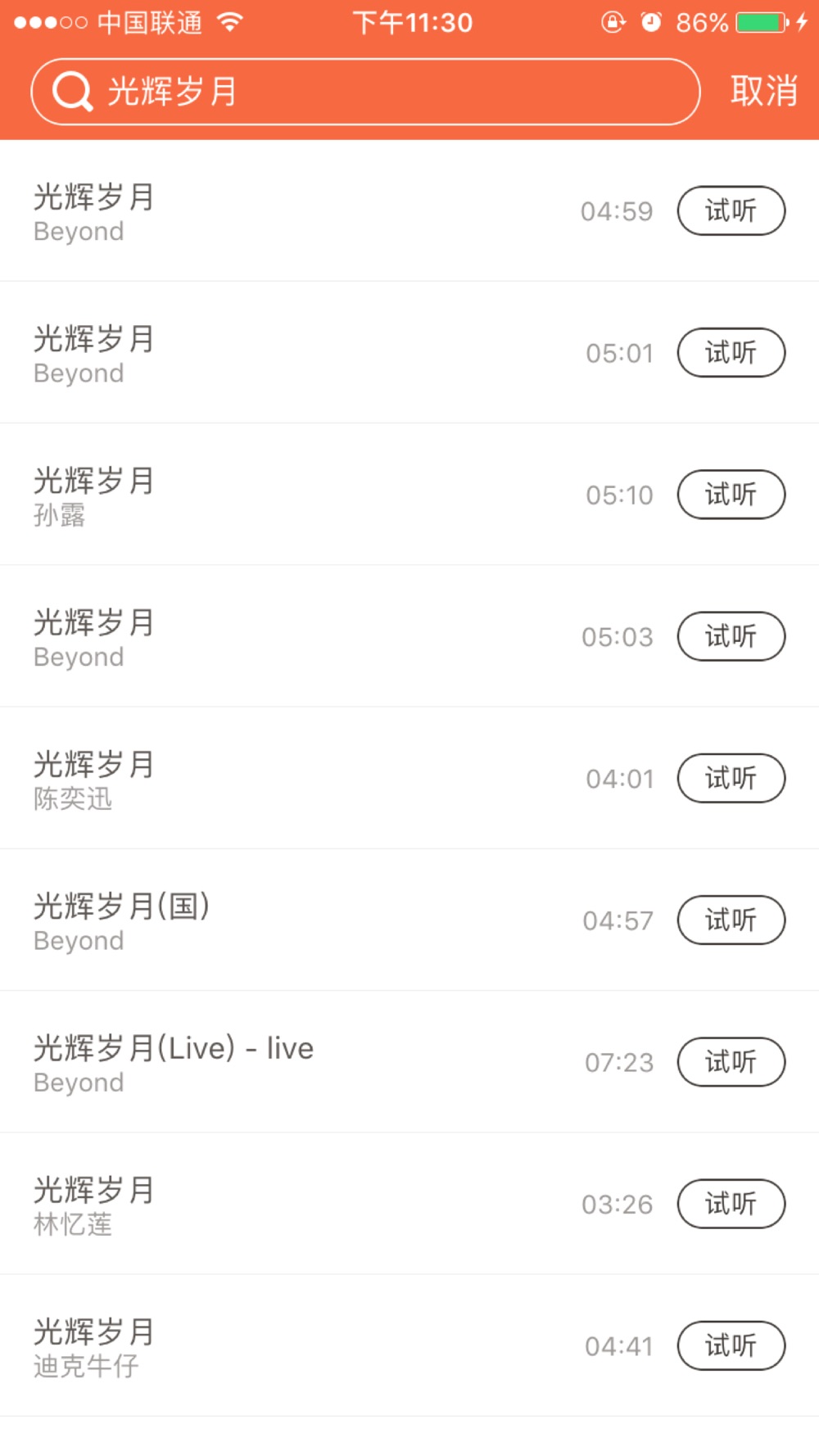Preview 陈奕迅's 光辉岁月 via 试听
The height and width of the screenshot is (1456, 819).
coord(731,778)
